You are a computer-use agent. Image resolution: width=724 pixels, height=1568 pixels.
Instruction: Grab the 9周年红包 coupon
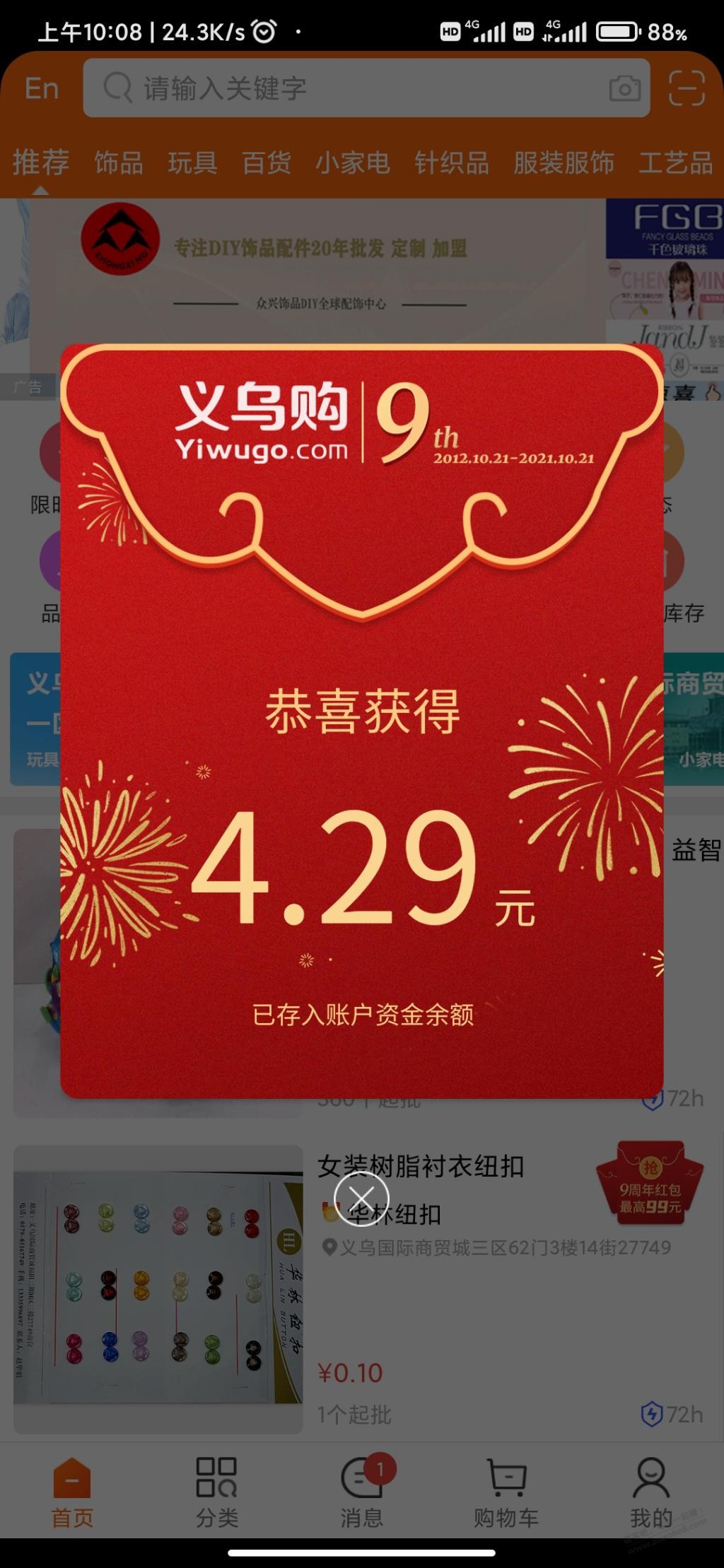click(650, 1180)
